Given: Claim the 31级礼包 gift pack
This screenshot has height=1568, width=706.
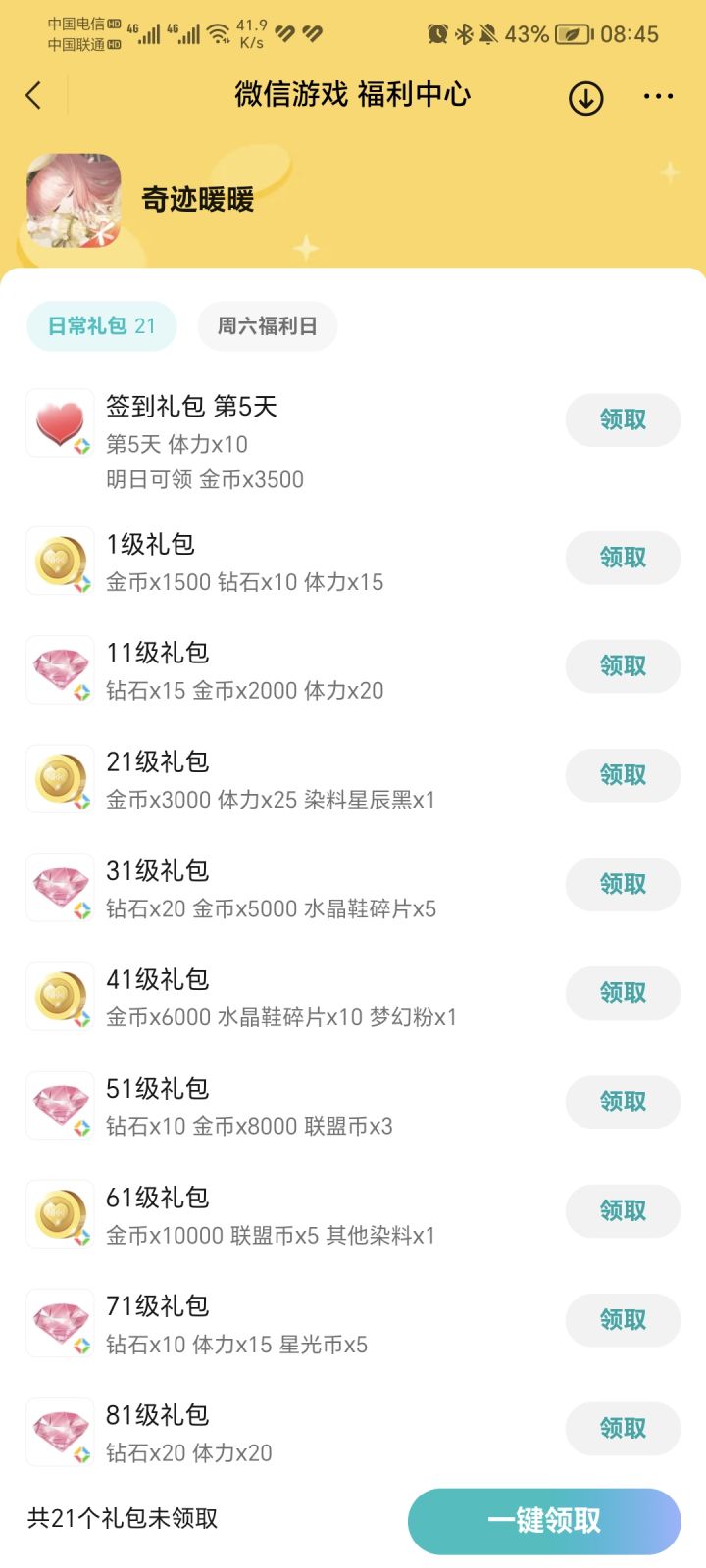Looking at the screenshot, I should (623, 884).
